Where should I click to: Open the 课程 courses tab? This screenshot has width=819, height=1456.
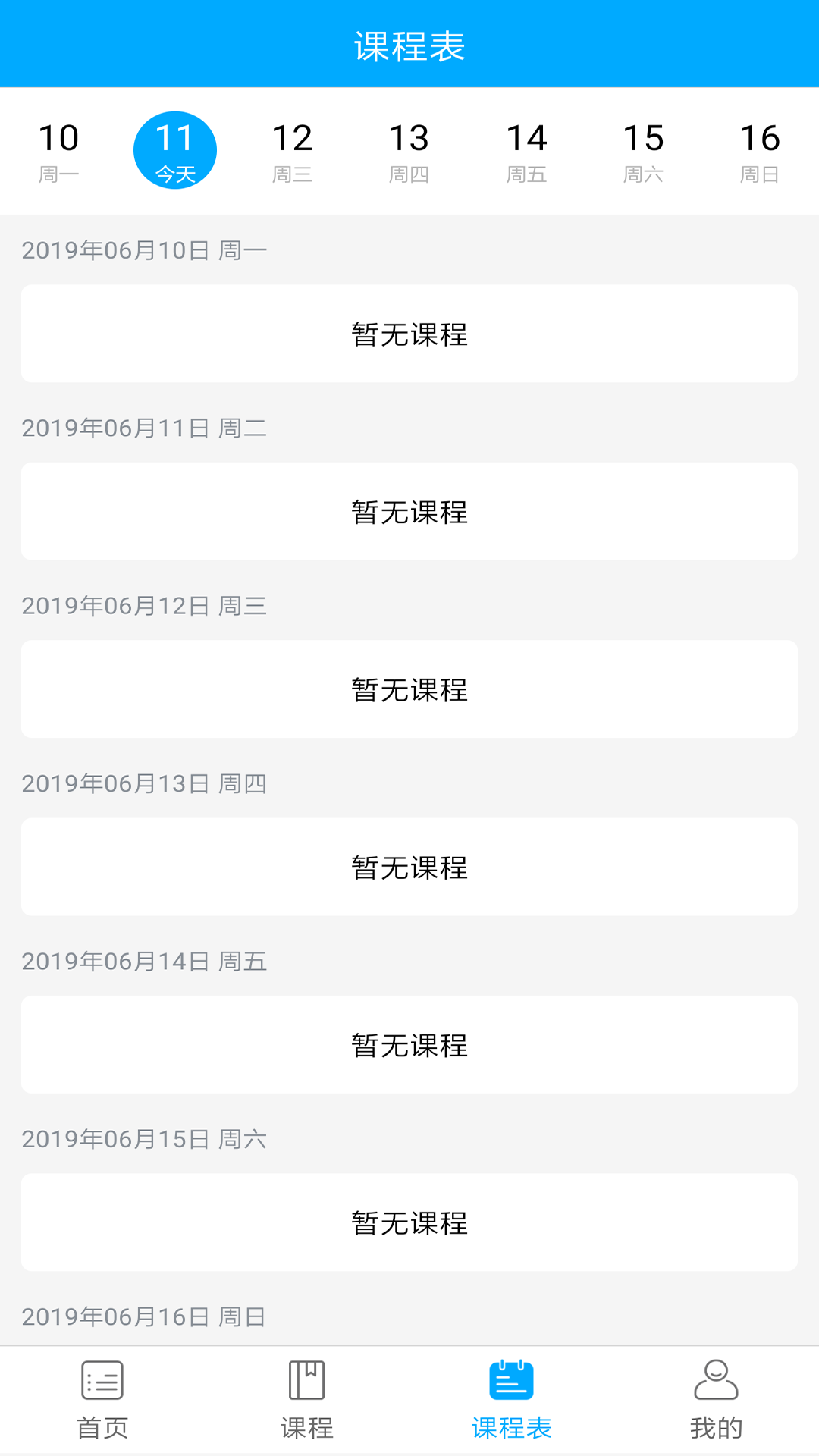(x=307, y=1401)
